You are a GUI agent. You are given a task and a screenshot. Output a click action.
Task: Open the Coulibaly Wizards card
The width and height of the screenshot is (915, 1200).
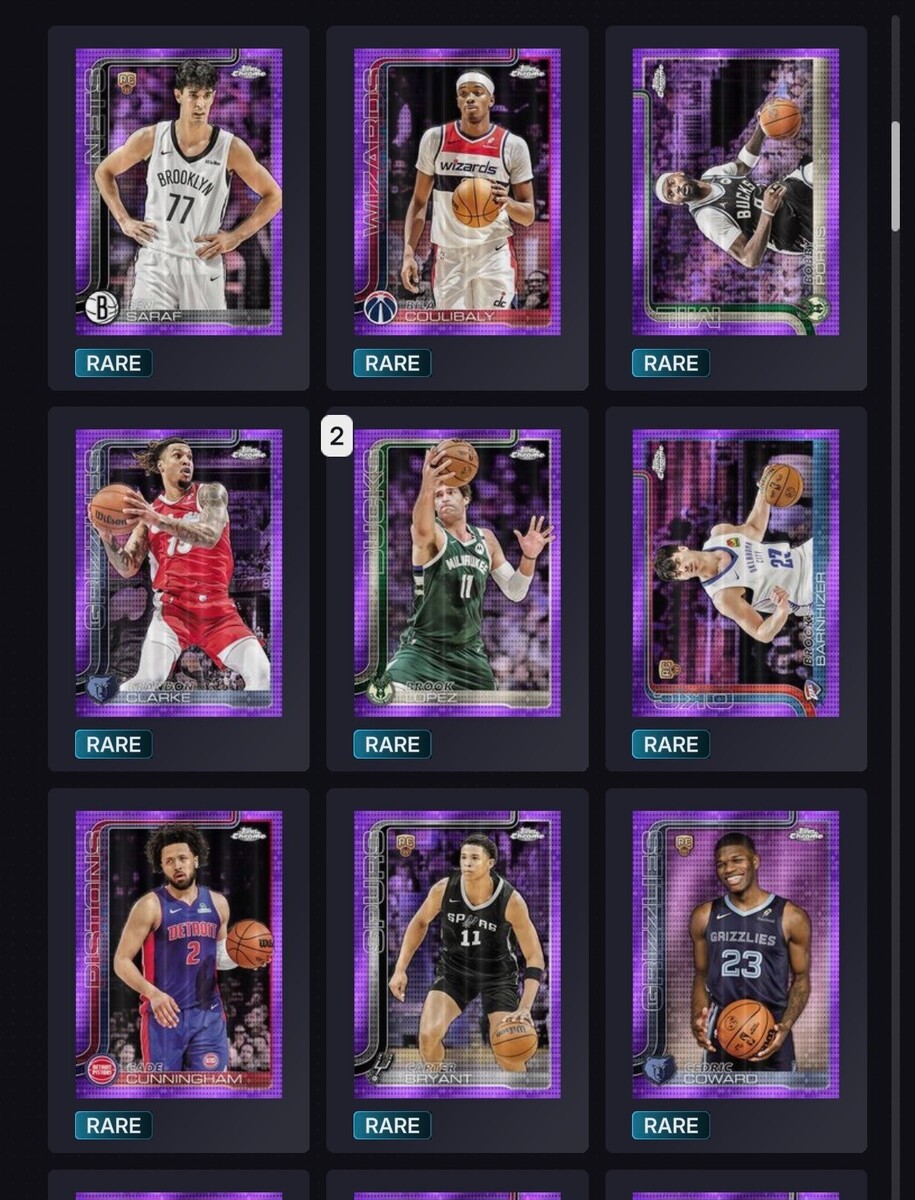(x=457, y=191)
